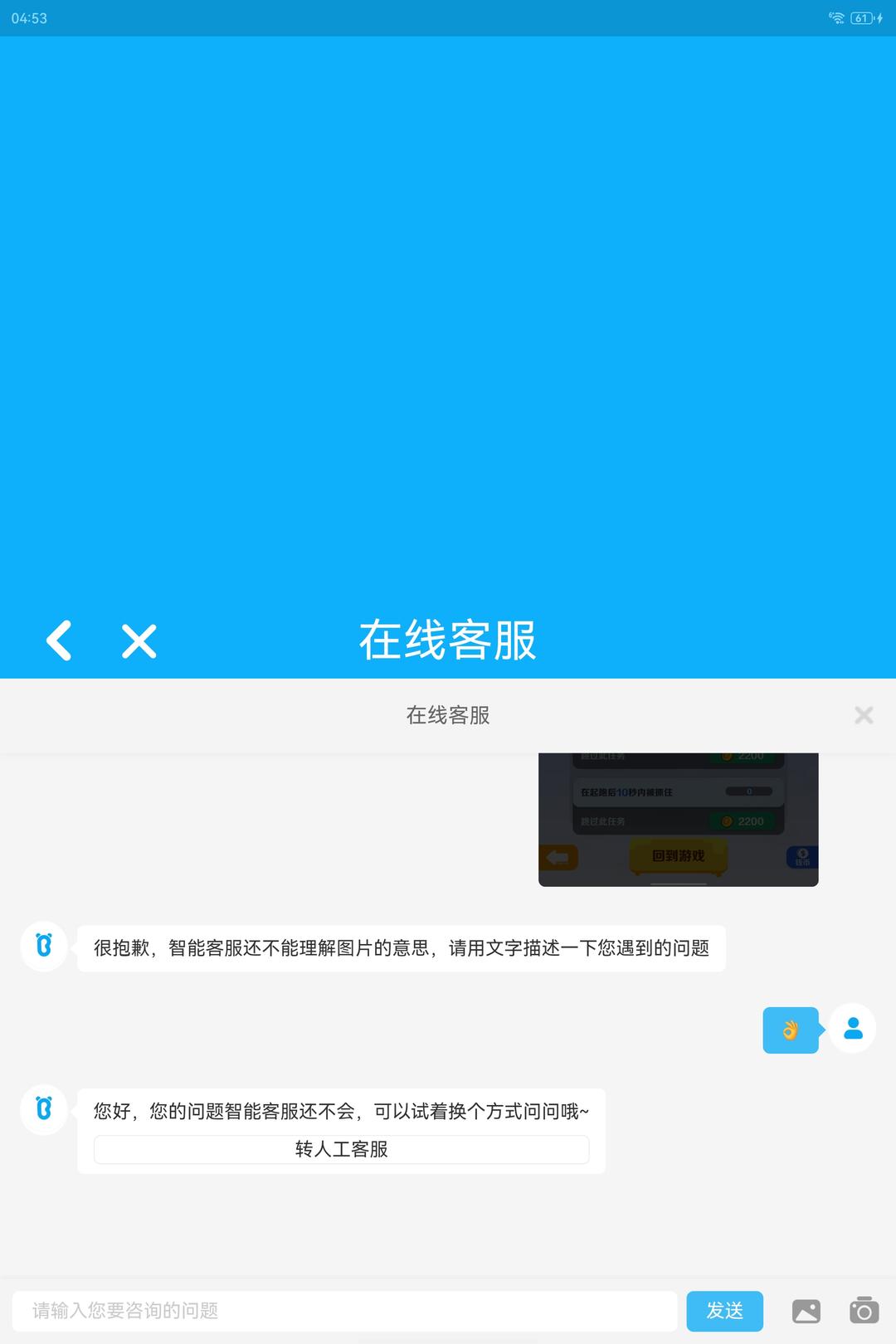Tap 转人工客服 to reach a human agent
Viewport: 896px width, 1344px height.
pos(341,1149)
